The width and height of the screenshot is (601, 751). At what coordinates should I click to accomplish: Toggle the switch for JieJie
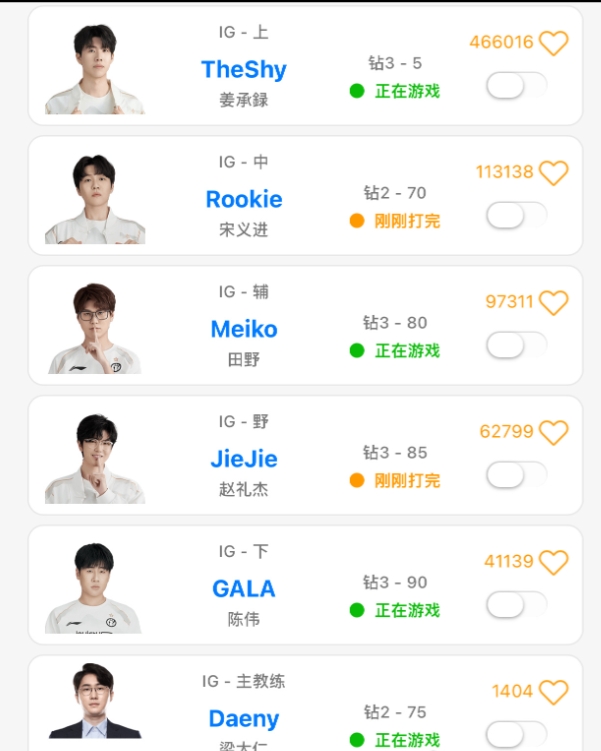[x=516, y=476]
